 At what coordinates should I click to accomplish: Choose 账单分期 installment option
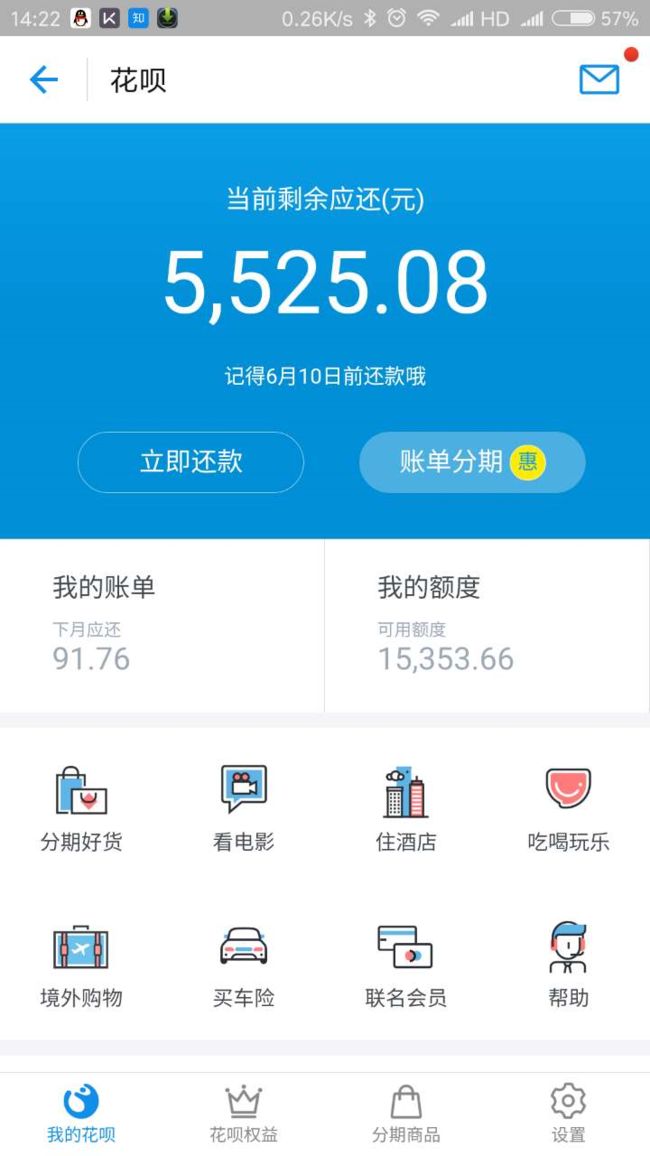click(472, 462)
